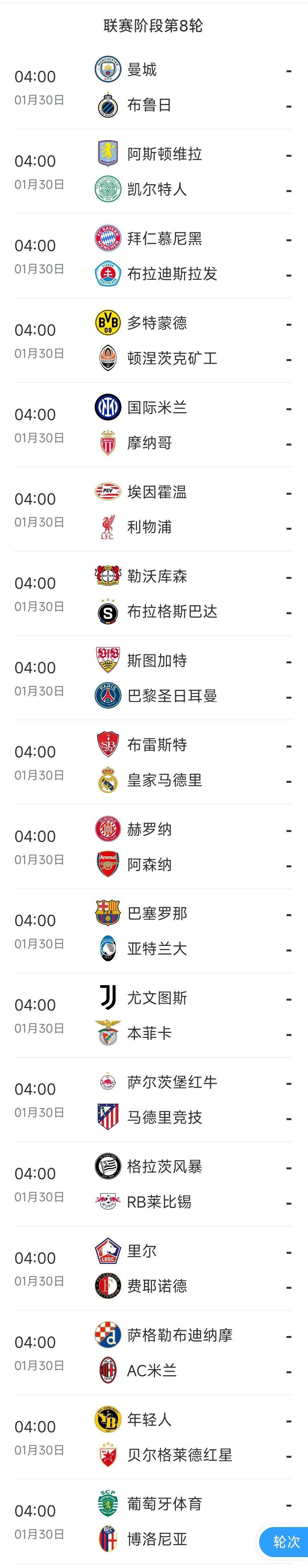Open 萨尔茨堡红牛 vs 马德里竞技 match
The height and width of the screenshot is (1568, 308).
(x=154, y=1100)
